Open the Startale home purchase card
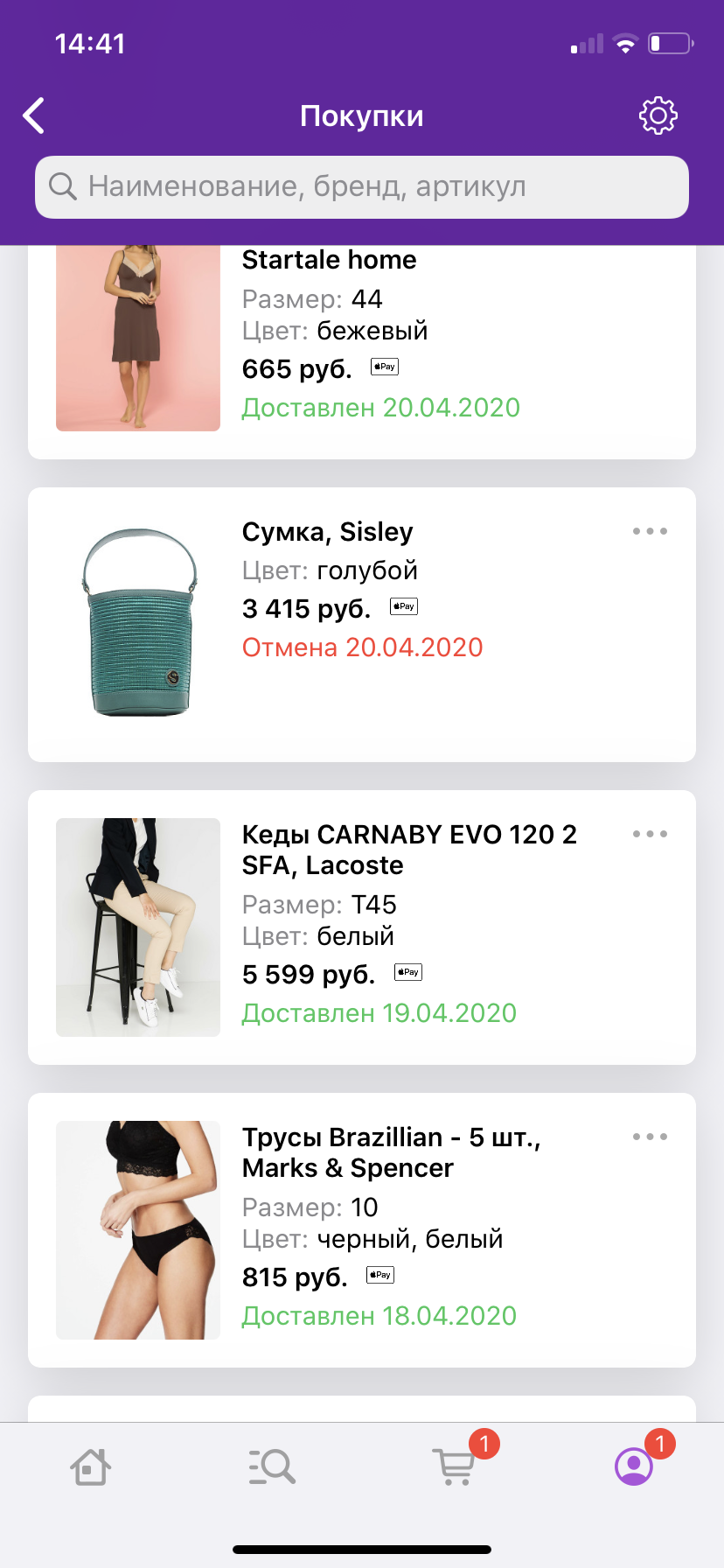 [362, 350]
